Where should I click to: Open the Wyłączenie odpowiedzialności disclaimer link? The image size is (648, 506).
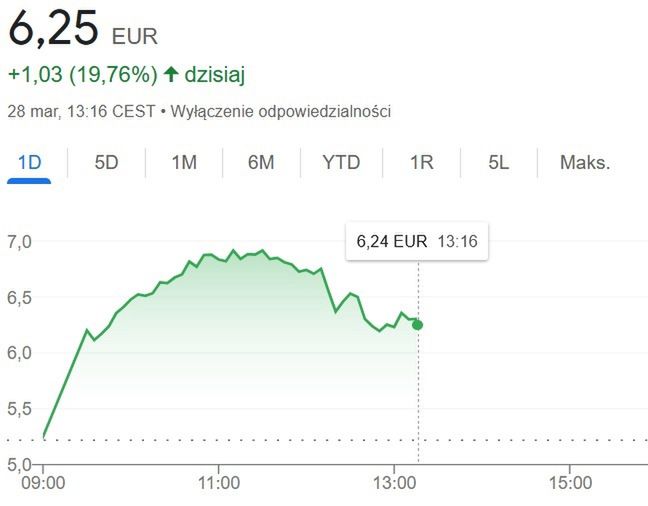[280, 111]
